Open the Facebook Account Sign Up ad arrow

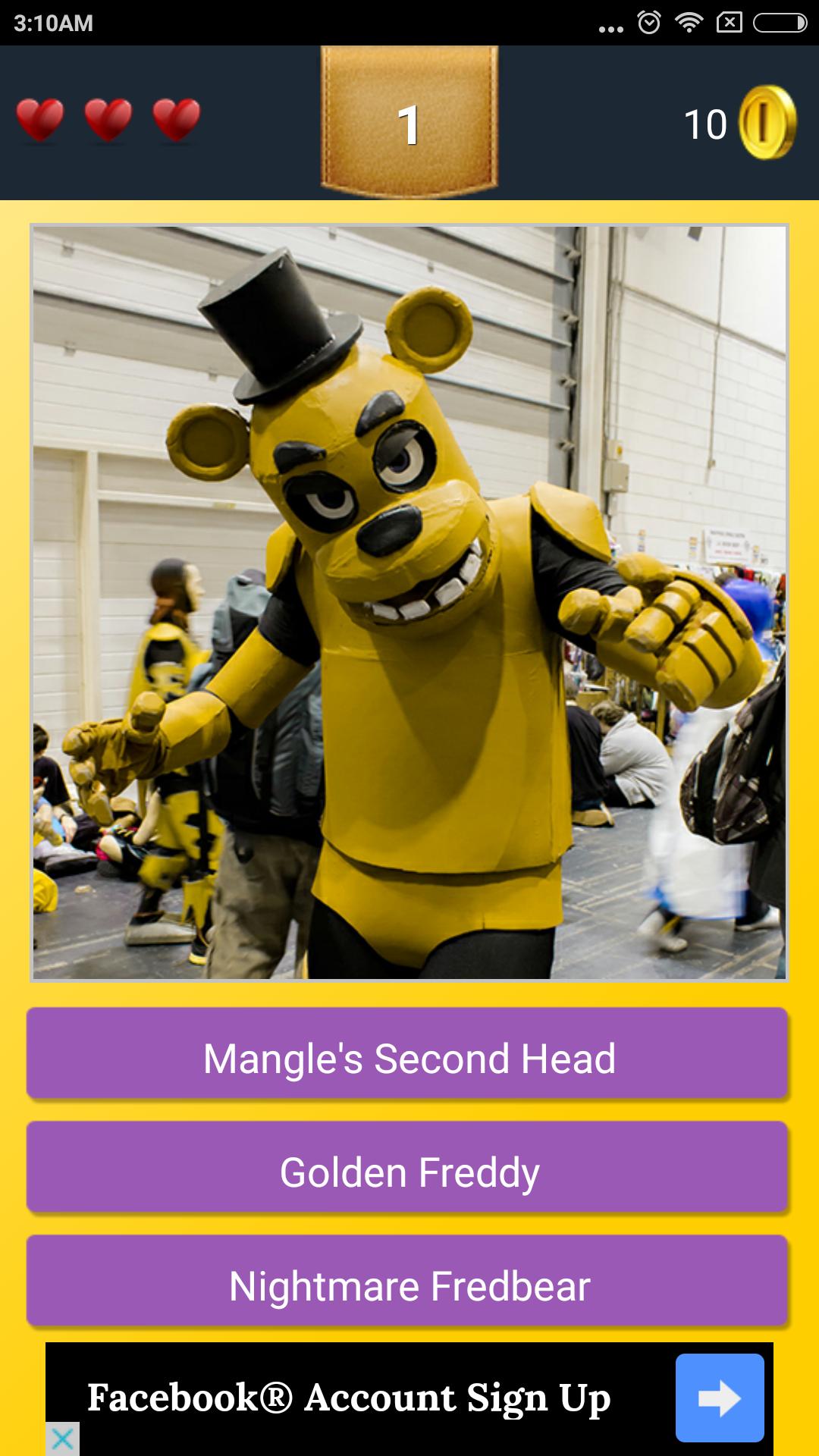tap(719, 1398)
